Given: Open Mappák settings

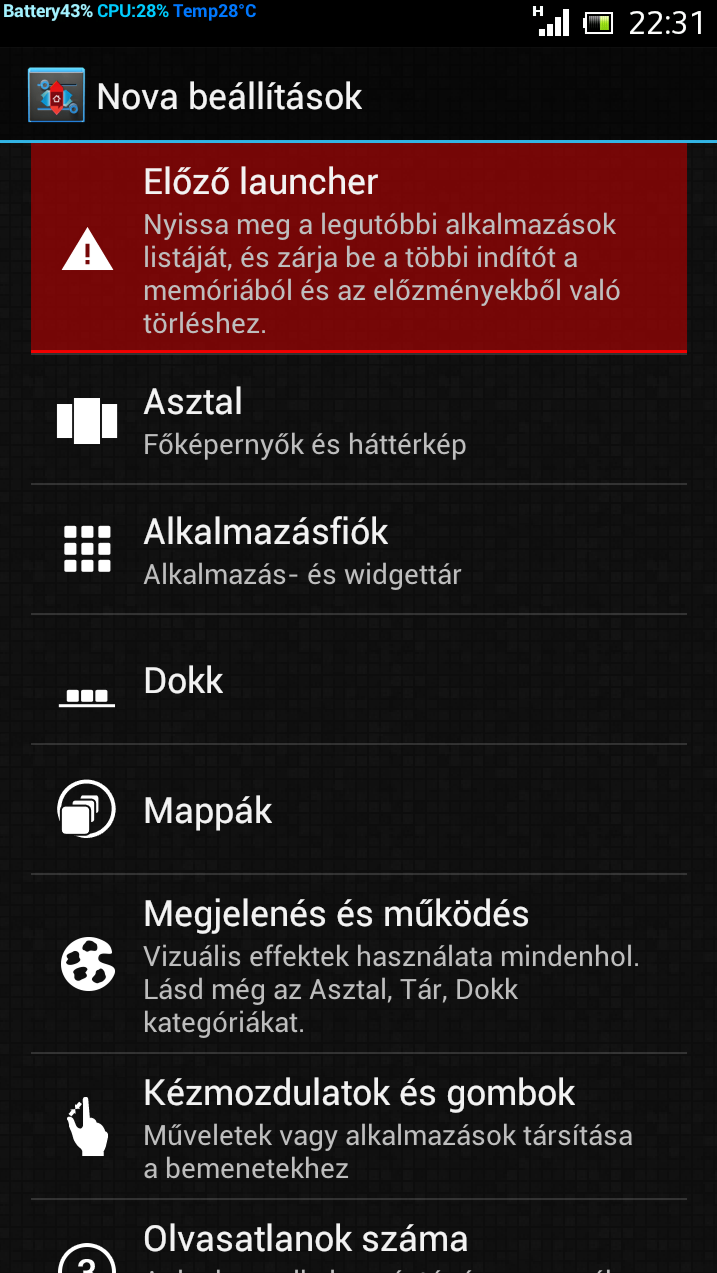Looking at the screenshot, I should [359, 809].
